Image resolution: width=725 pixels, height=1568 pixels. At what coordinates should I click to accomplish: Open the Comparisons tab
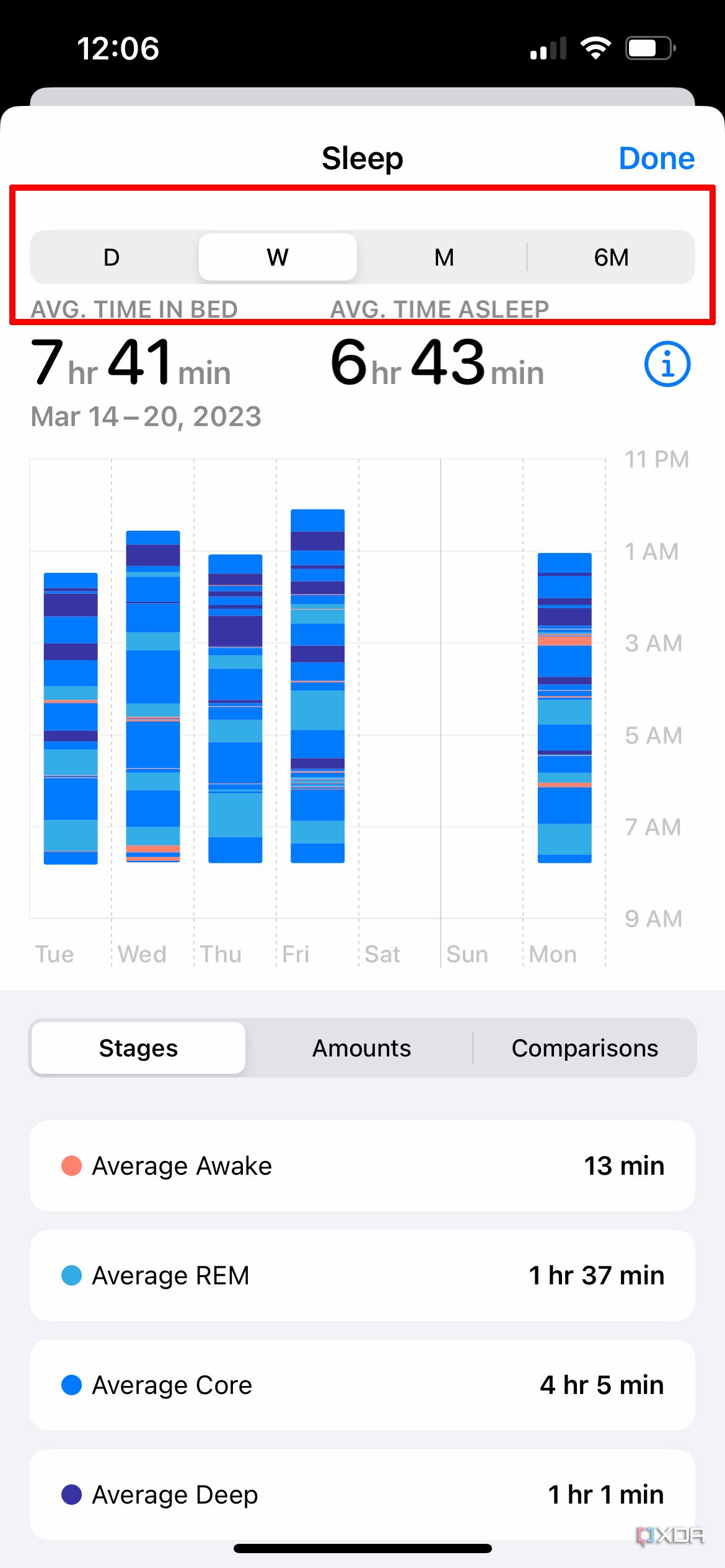click(x=584, y=1047)
